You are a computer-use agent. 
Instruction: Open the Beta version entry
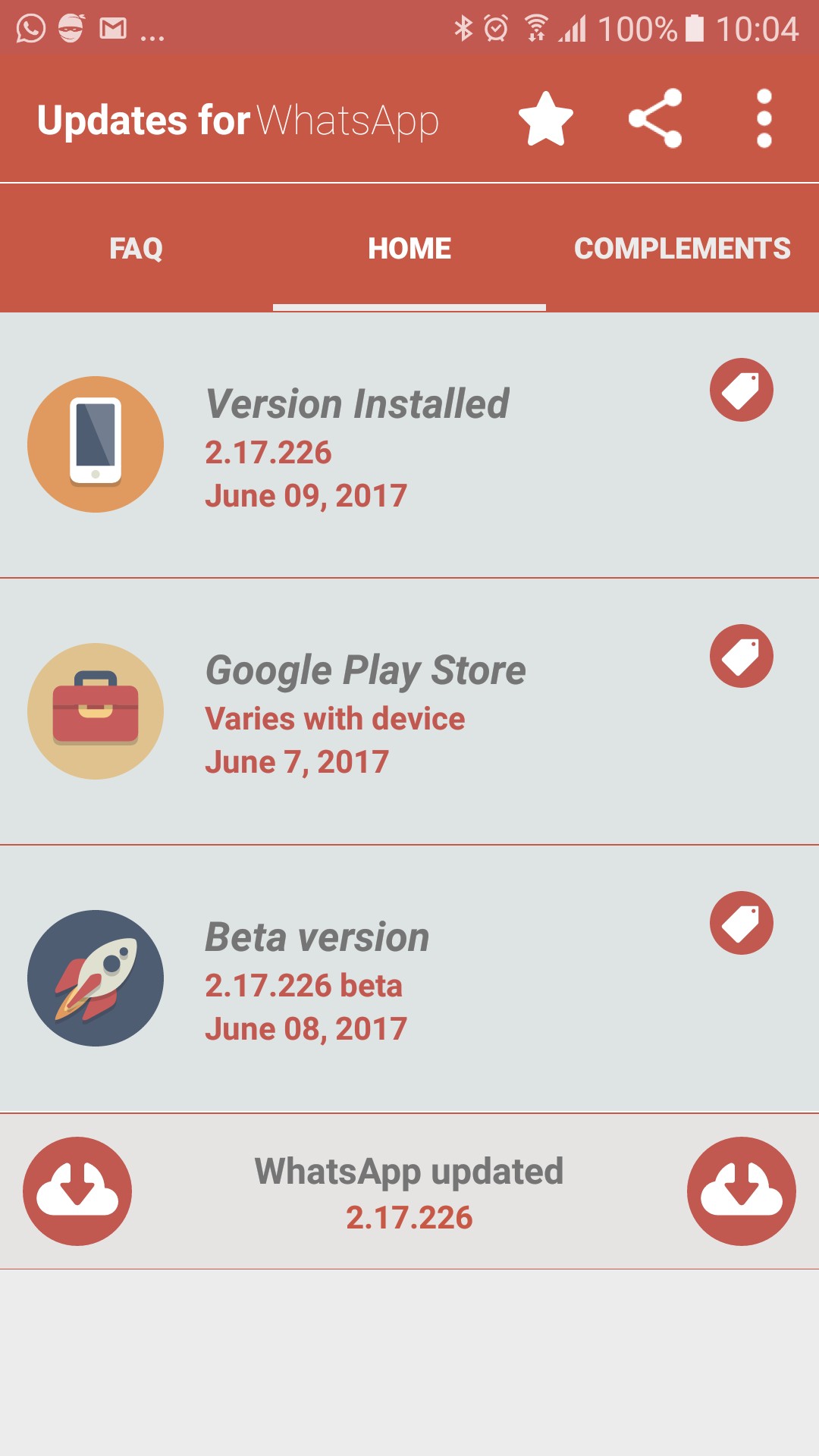coord(318,980)
